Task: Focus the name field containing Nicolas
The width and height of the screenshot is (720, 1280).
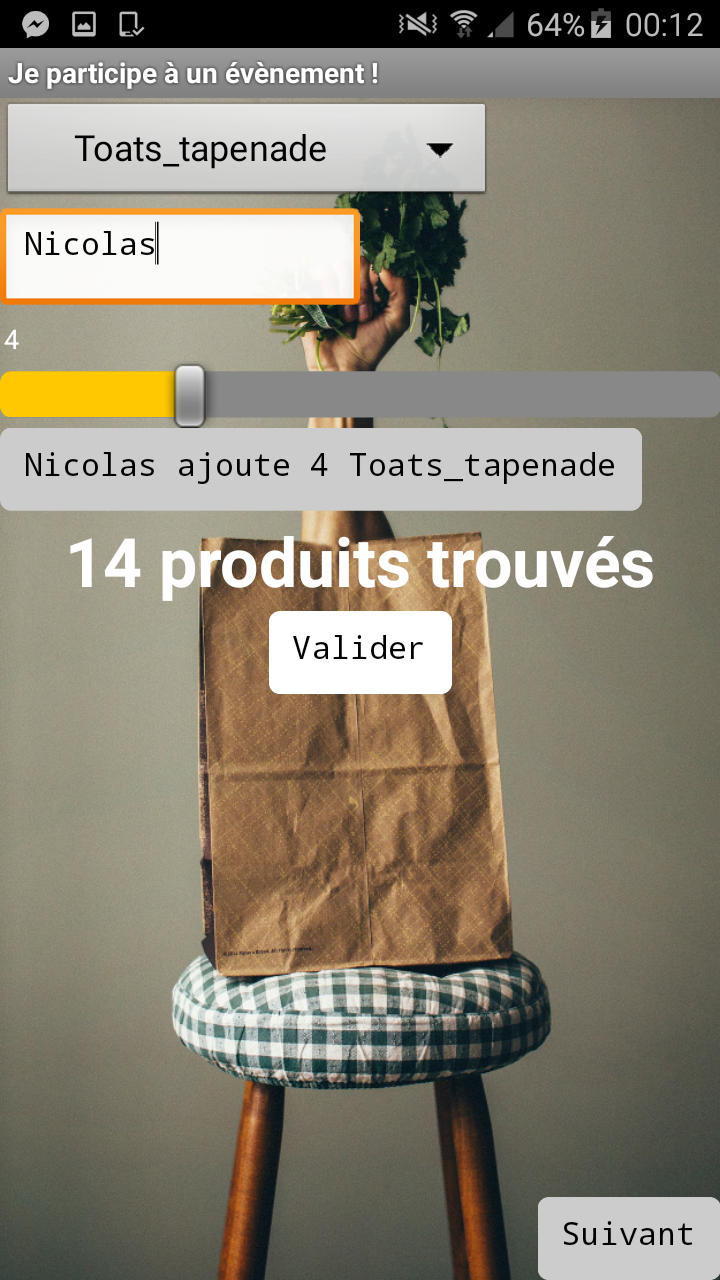Action: [x=180, y=255]
